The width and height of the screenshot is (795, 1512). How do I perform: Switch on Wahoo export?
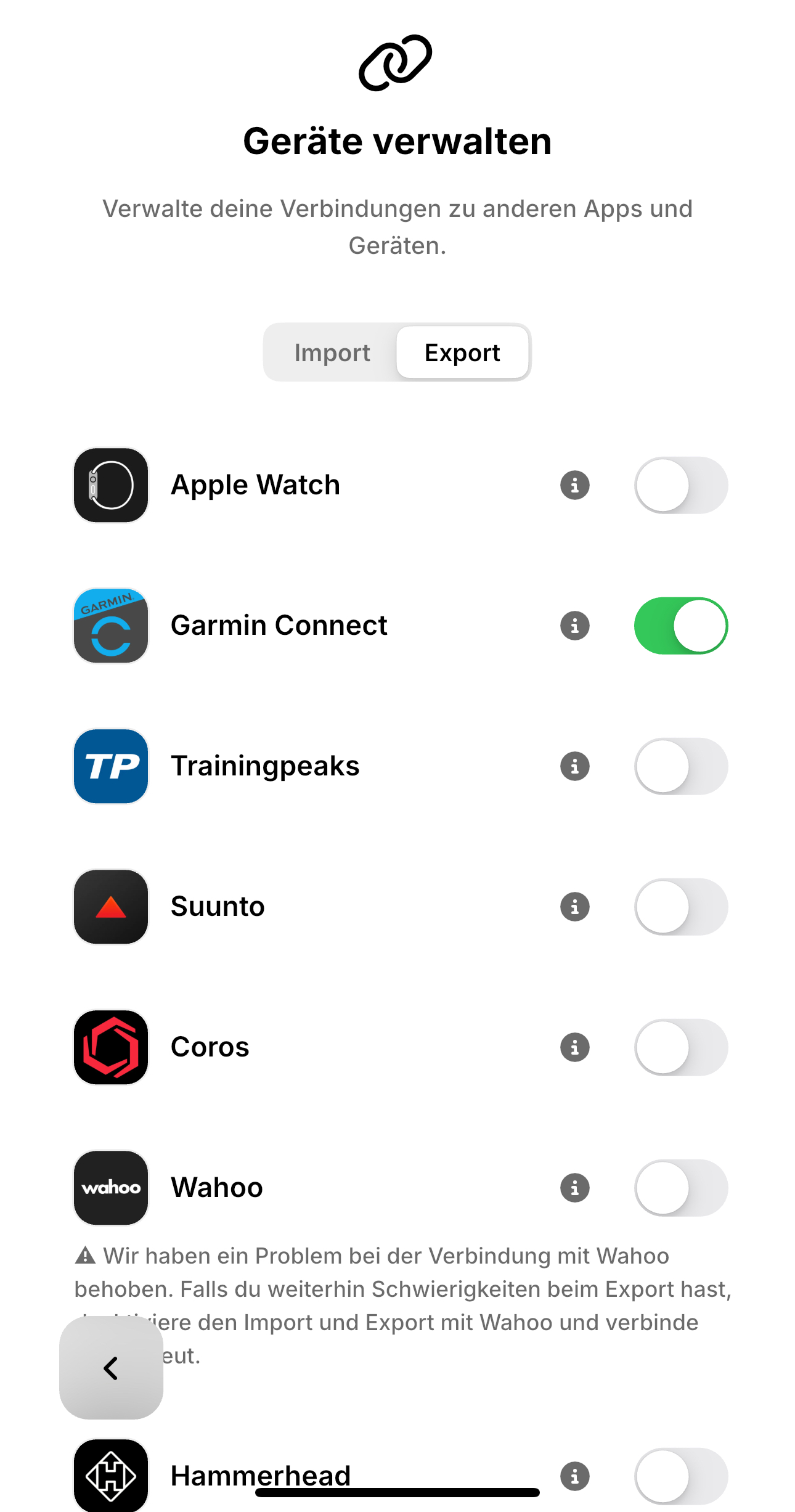[680, 1188]
